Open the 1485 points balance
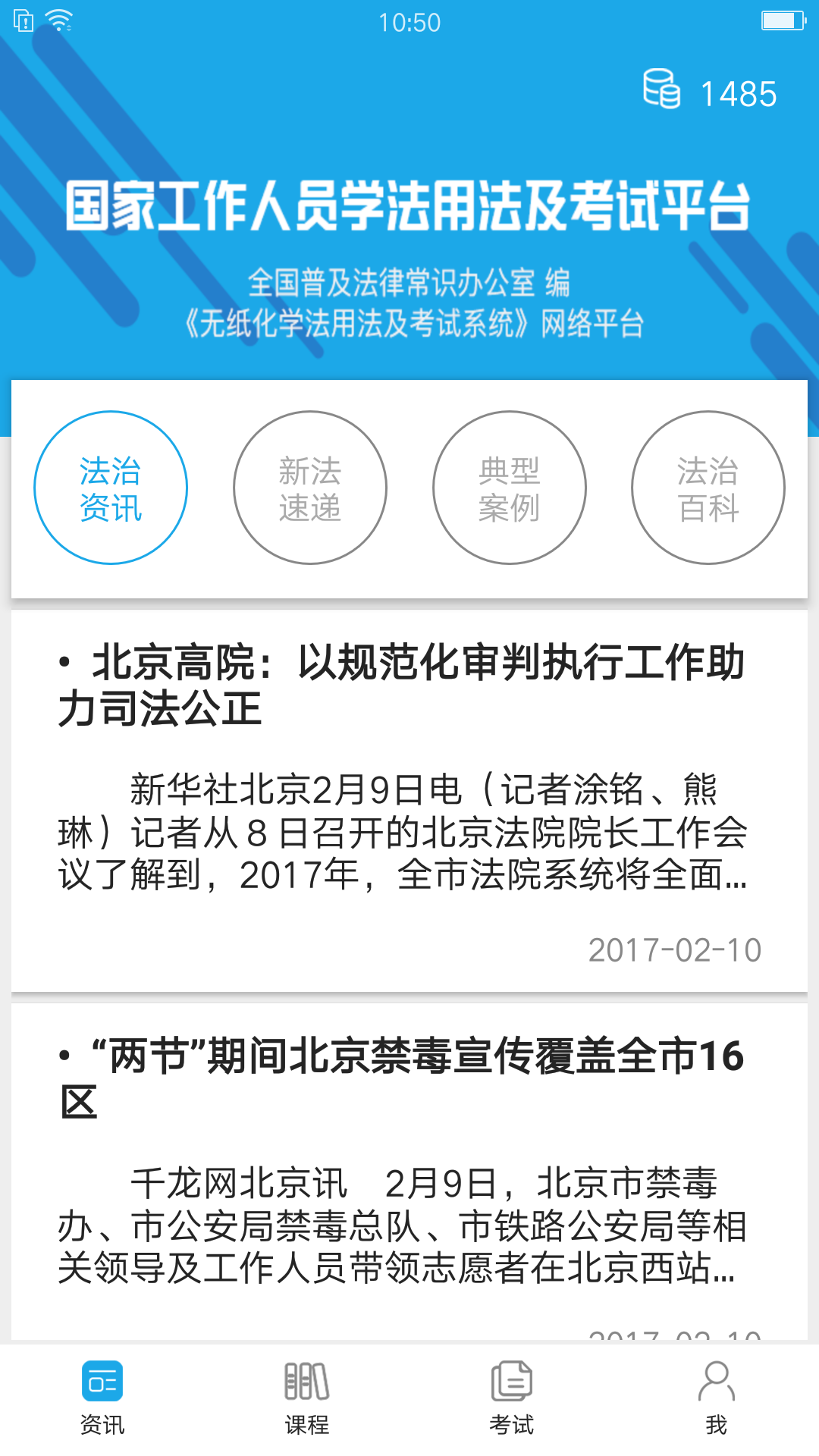This screenshot has height=1456, width=819. (711, 93)
